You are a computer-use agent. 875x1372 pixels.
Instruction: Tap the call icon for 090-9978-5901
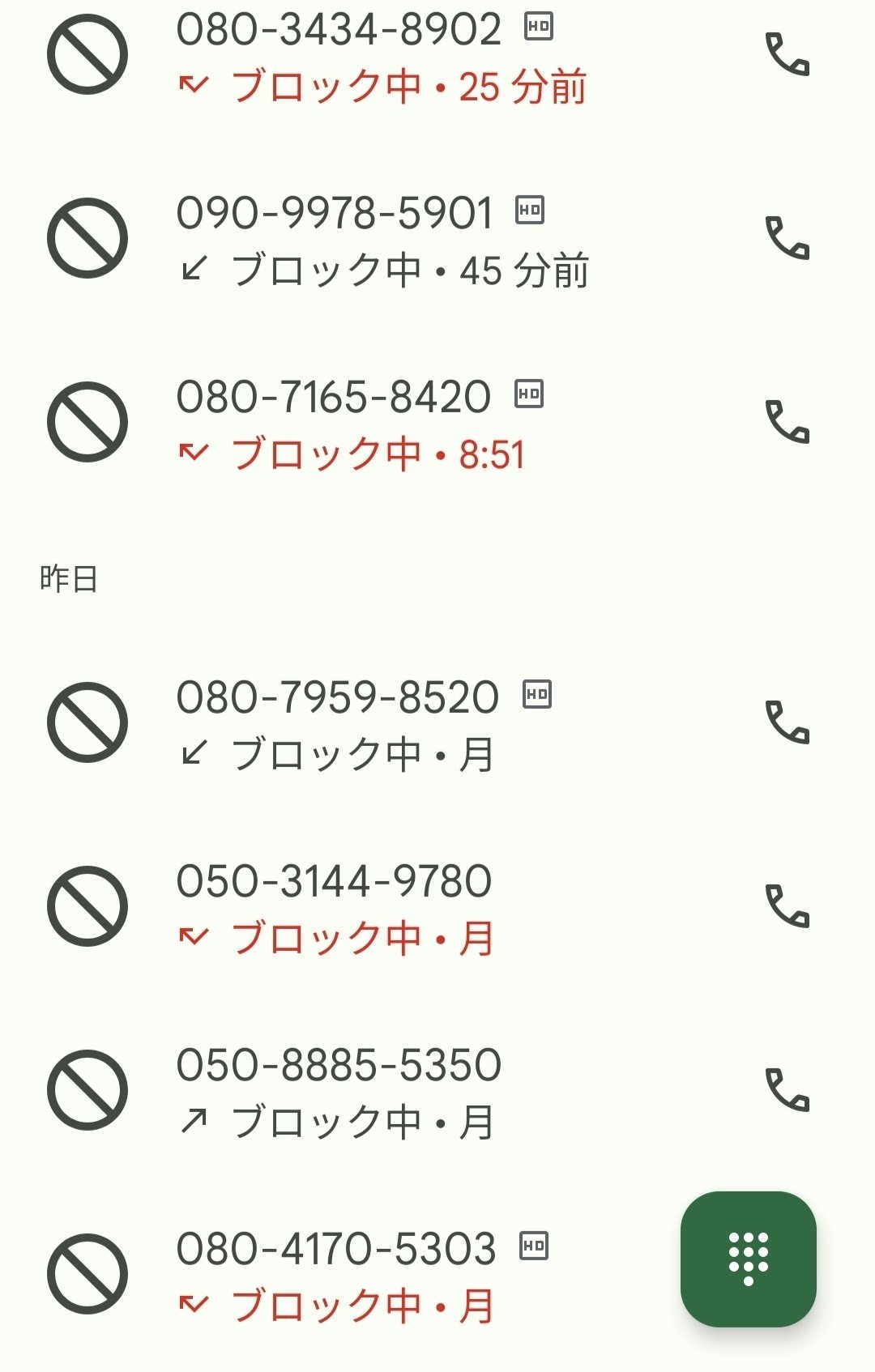787,239
